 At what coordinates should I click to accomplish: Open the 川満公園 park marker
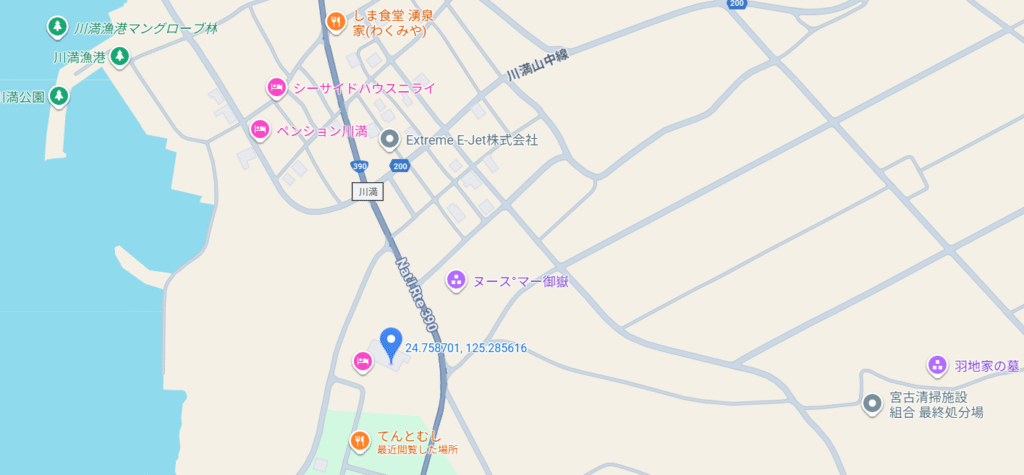tap(60, 96)
